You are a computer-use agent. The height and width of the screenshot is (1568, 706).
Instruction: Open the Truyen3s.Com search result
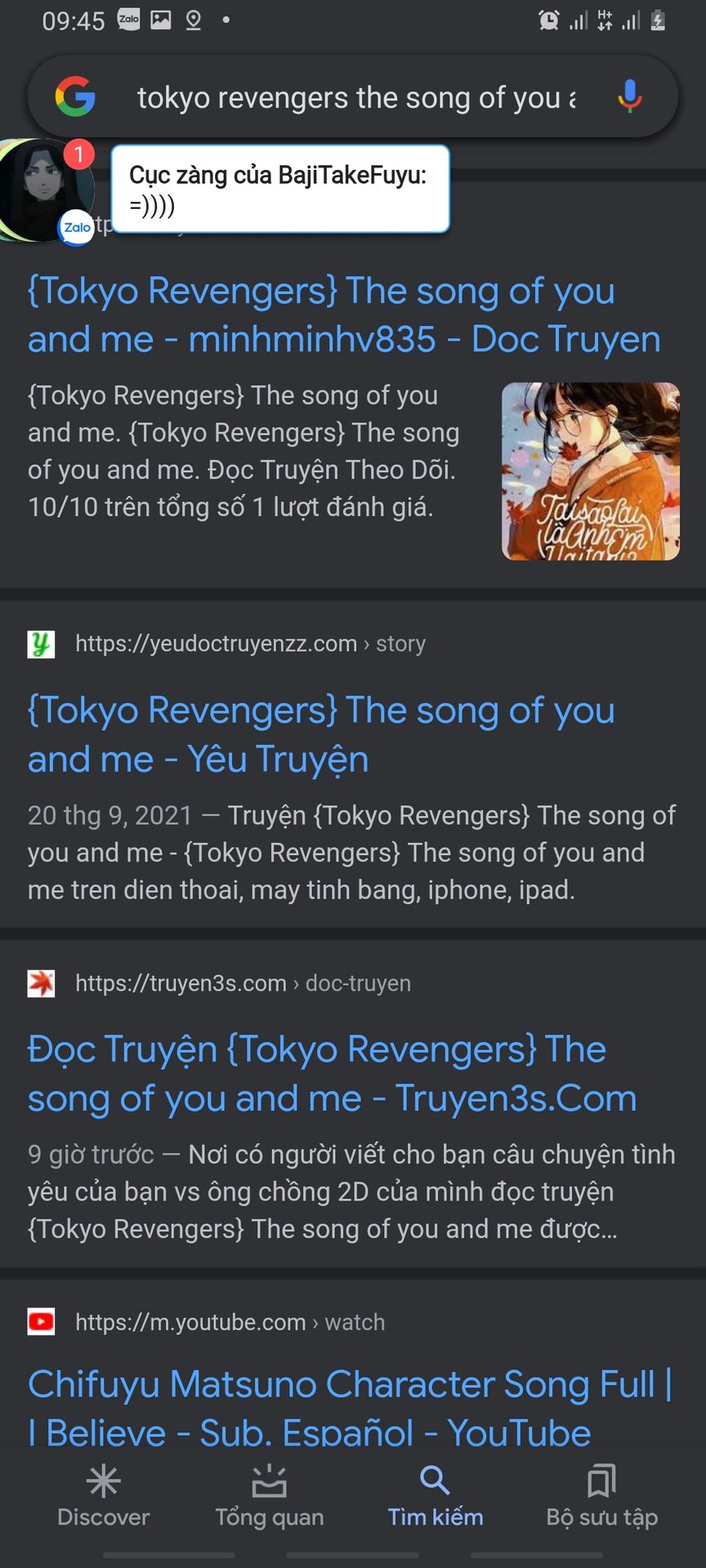[x=332, y=1073]
